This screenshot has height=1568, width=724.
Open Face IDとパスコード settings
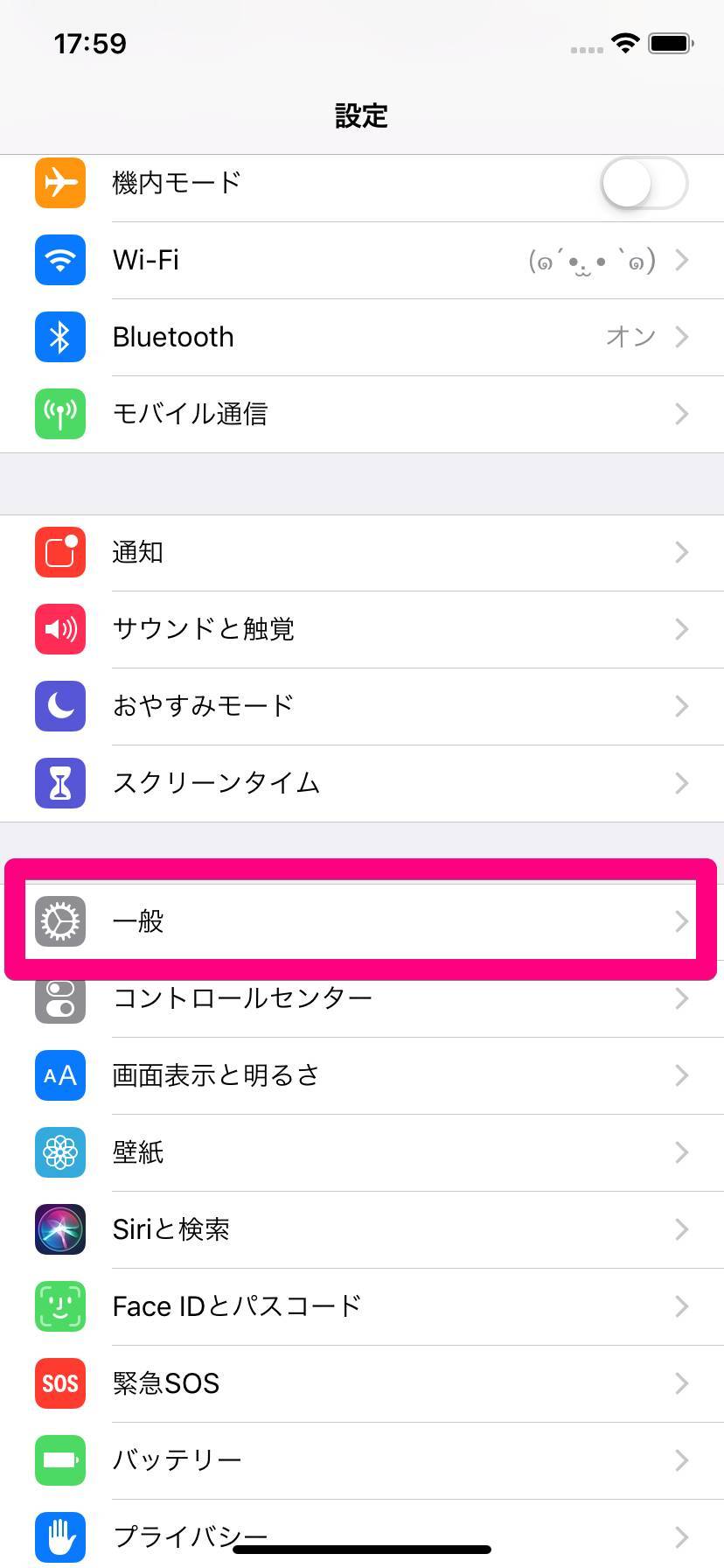pos(362,1306)
